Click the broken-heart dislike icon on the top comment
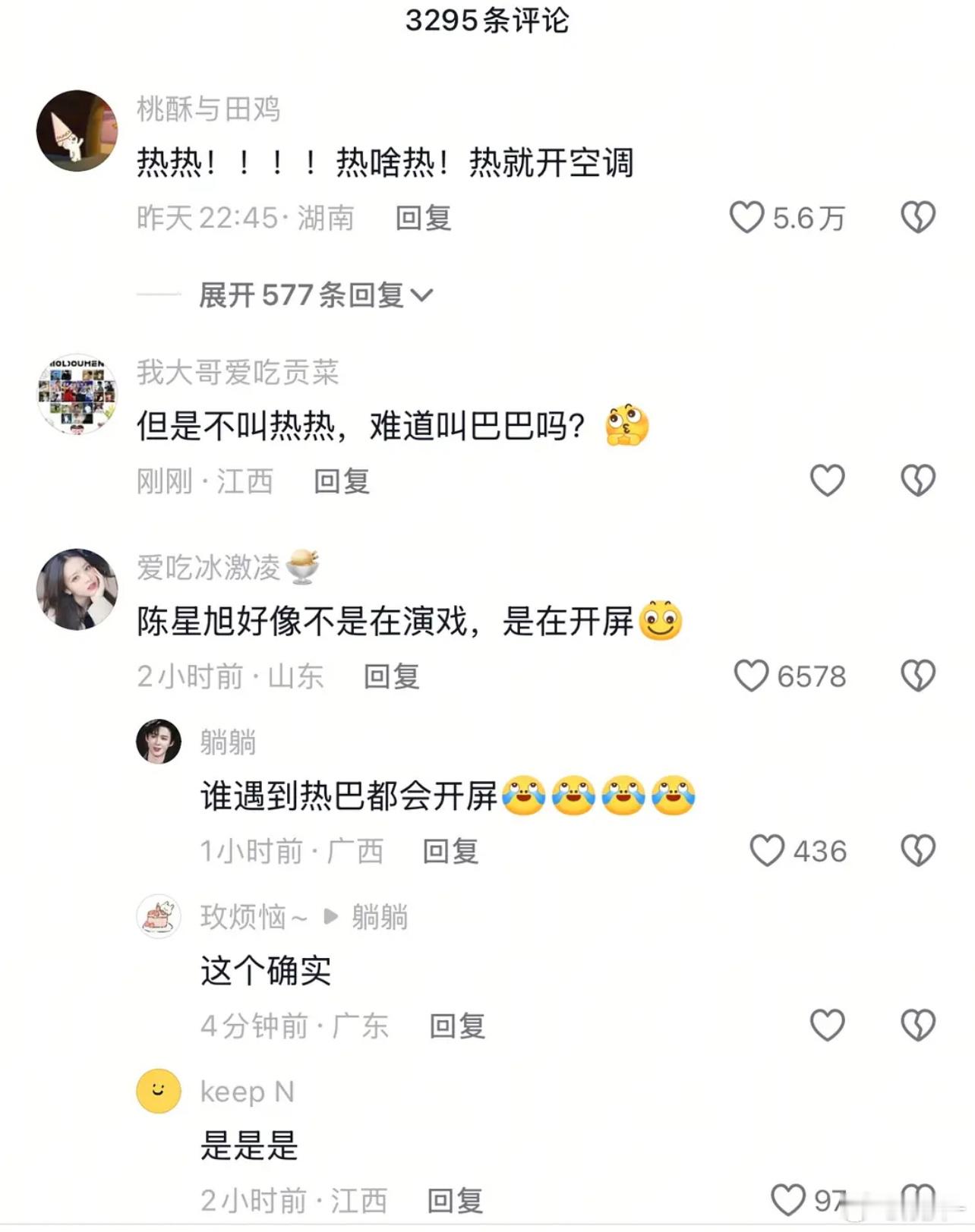Screen dimensions: 975x1232 [x=918, y=218]
